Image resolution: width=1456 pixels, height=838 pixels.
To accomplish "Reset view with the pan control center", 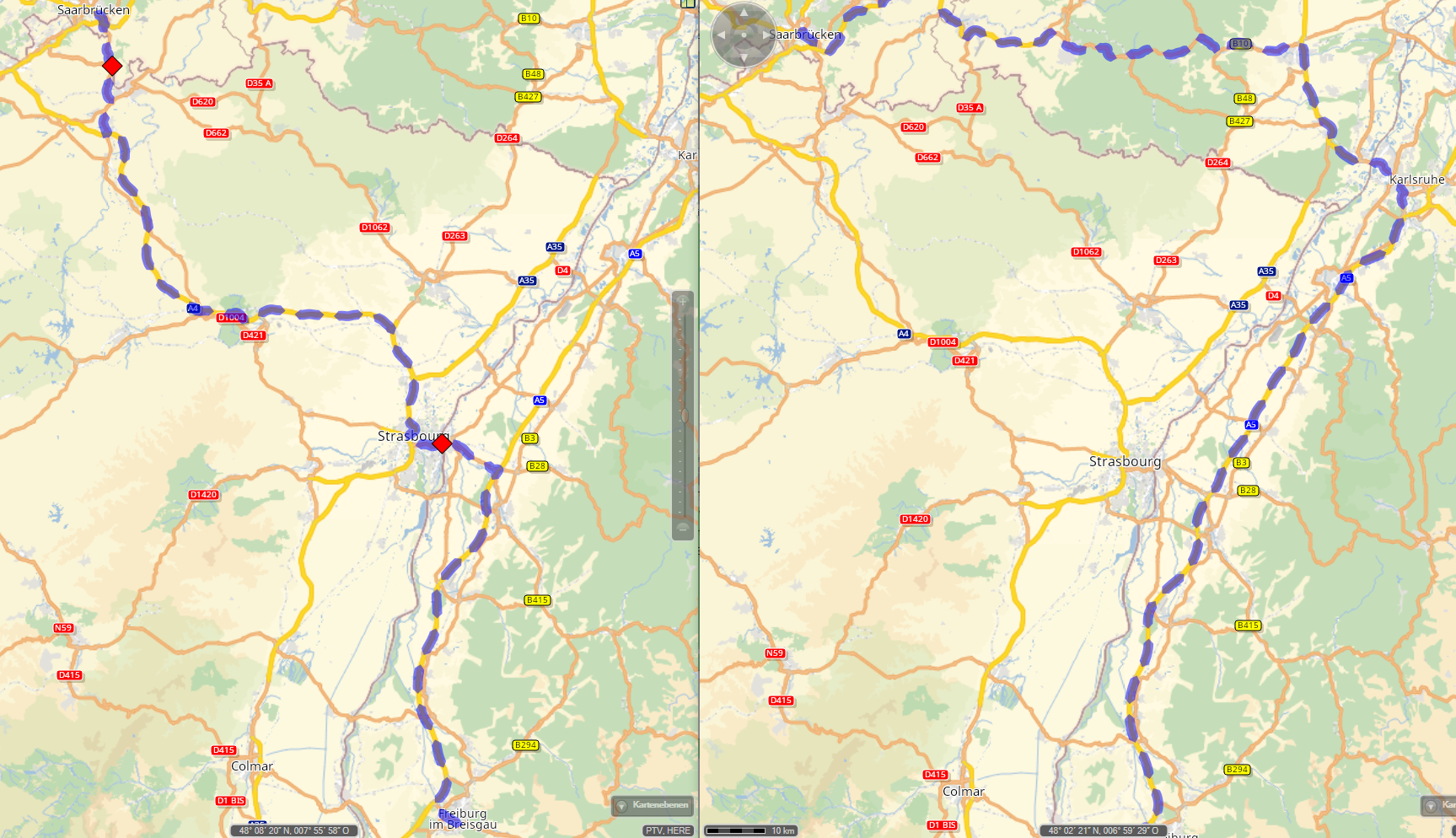I will tap(744, 35).
